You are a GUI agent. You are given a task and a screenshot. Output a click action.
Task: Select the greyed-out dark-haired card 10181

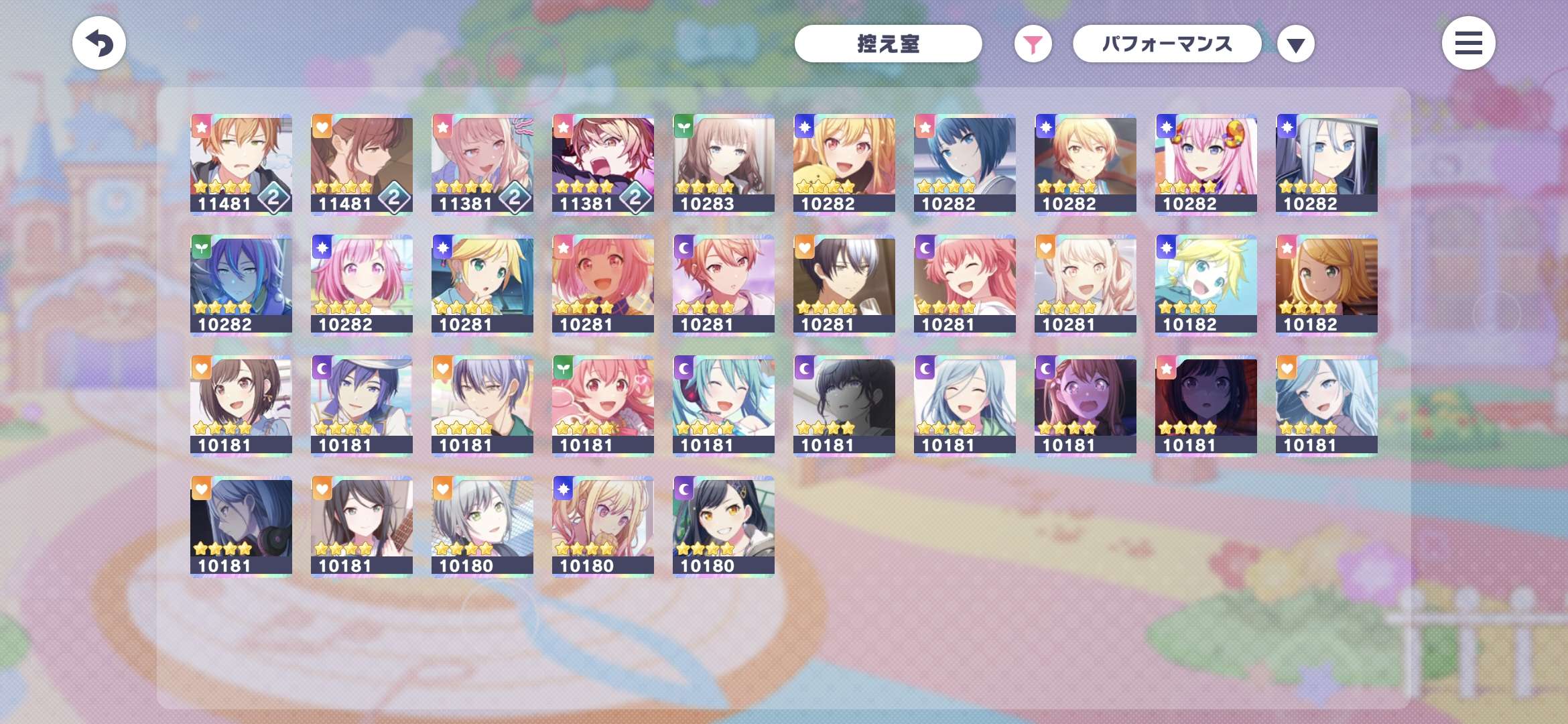tap(844, 406)
